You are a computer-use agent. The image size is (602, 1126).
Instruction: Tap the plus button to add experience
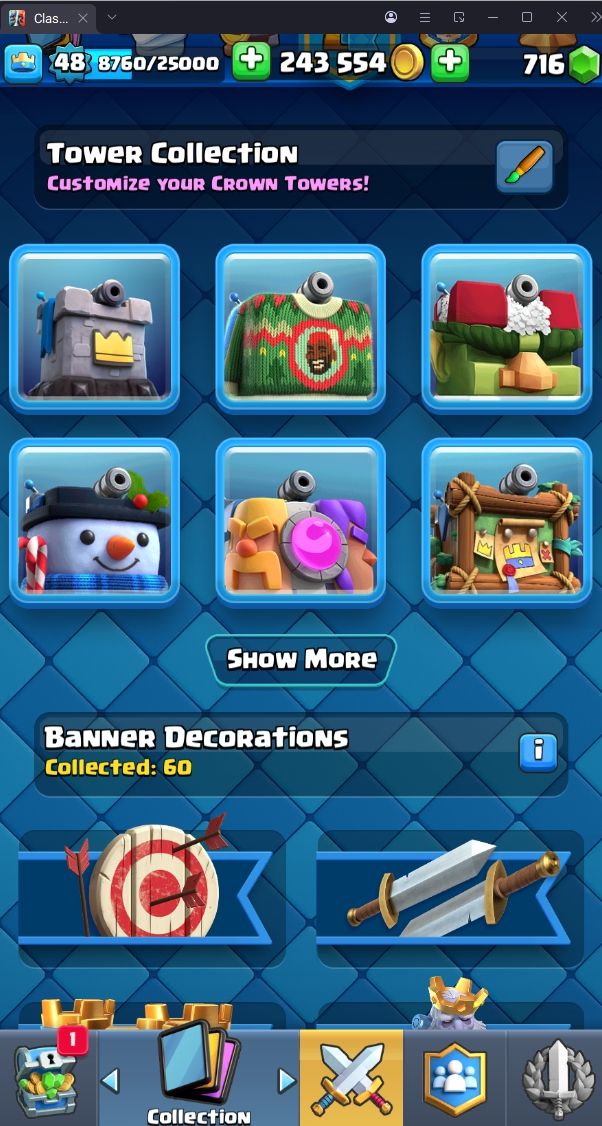pos(251,62)
